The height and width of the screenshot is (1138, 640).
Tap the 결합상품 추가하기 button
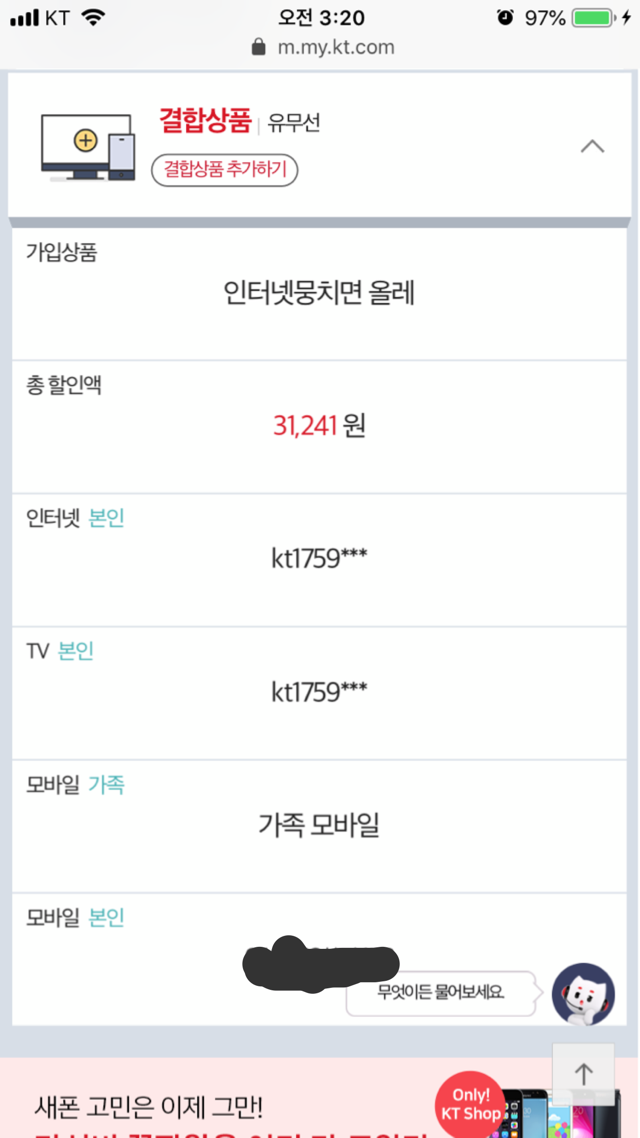[224, 170]
